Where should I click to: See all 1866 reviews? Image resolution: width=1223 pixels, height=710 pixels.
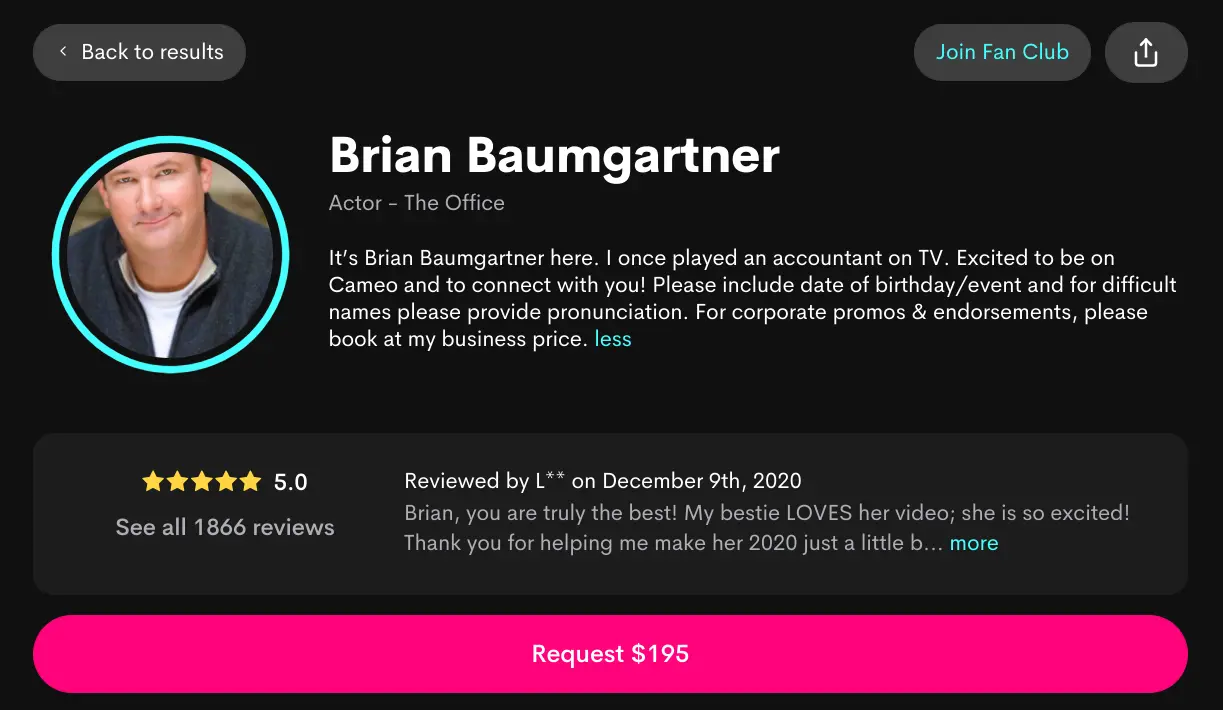225,527
